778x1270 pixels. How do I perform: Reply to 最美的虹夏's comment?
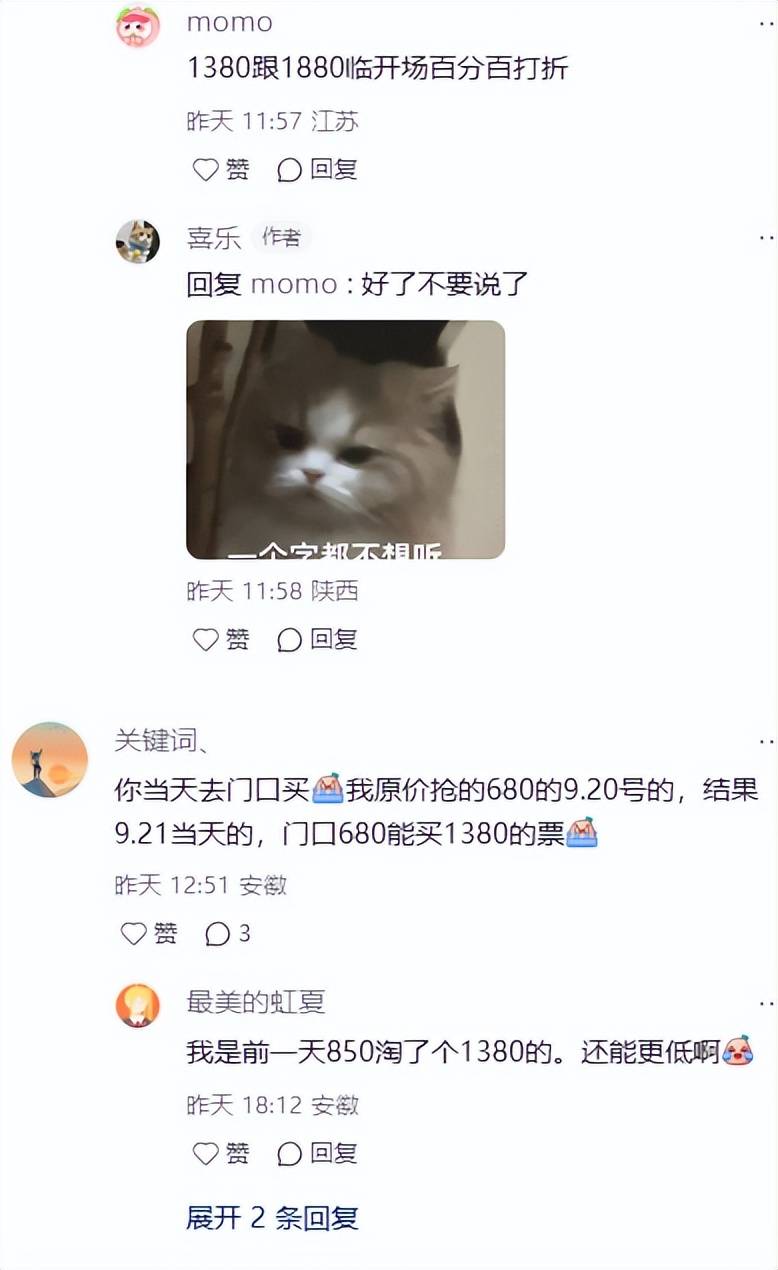(x=317, y=1153)
